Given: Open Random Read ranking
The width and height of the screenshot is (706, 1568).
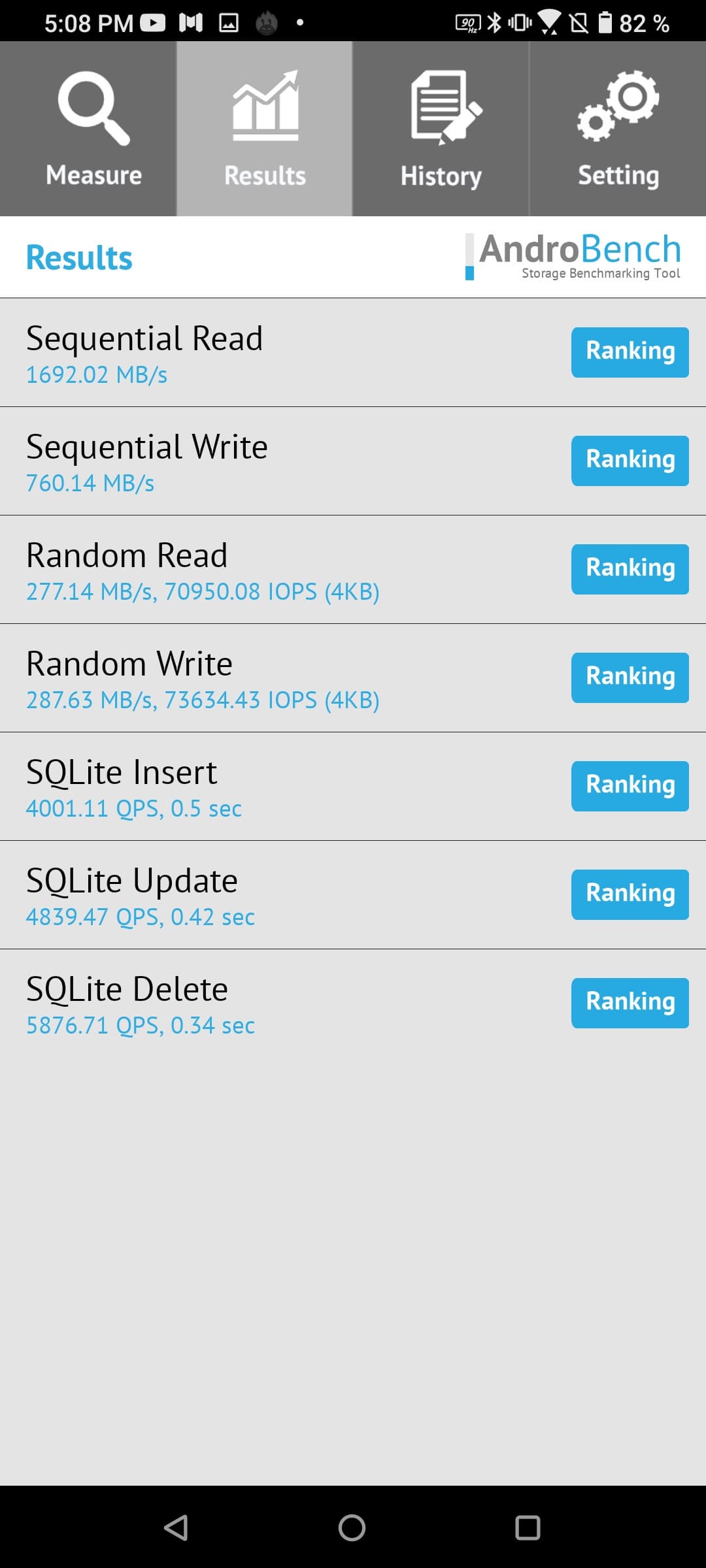Looking at the screenshot, I should click(x=630, y=569).
